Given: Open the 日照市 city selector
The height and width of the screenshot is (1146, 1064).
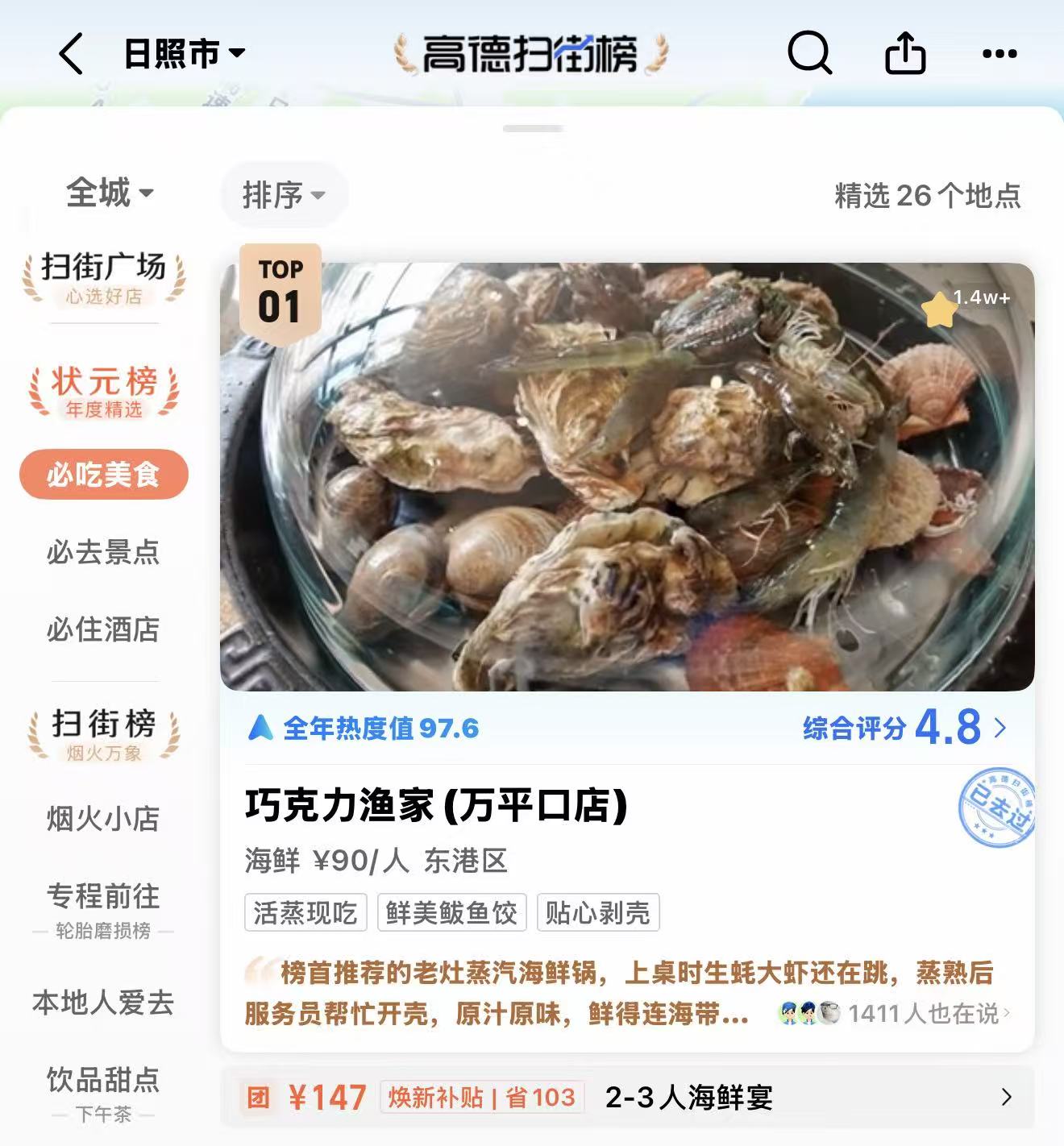Looking at the screenshot, I should click(184, 54).
